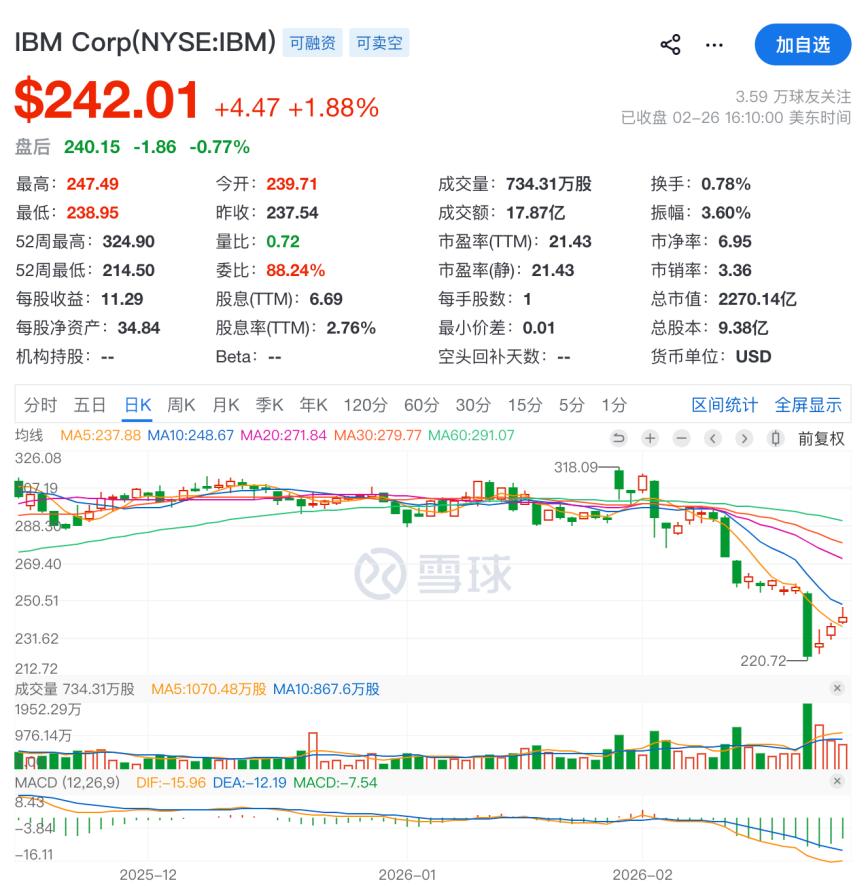
Task: Tap 全屏显示 to view fullscreen
Action: tap(808, 405)
